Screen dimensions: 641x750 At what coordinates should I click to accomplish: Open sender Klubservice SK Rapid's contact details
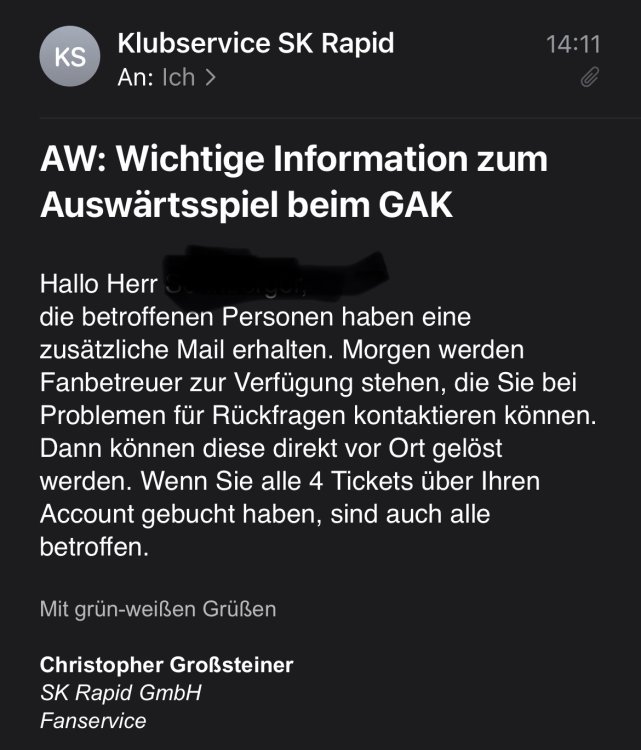point(255,44)
